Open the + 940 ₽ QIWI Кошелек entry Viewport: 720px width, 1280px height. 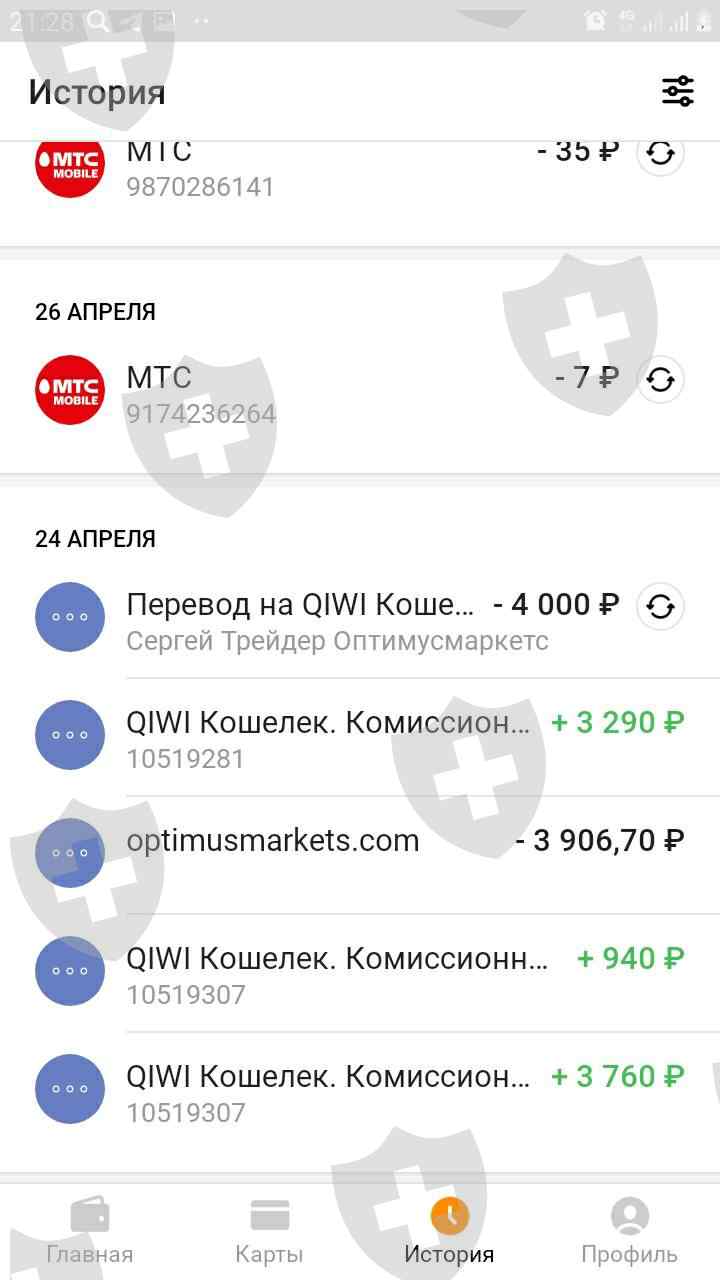[360, 973]
